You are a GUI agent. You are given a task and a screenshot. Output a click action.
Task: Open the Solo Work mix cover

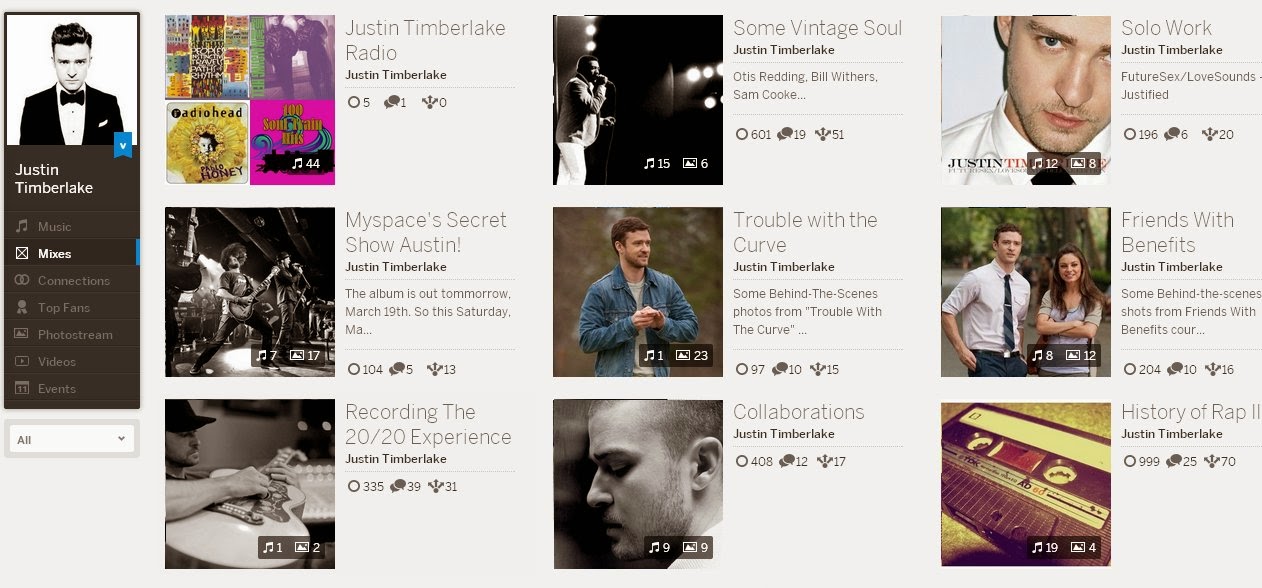[1025, 100]
